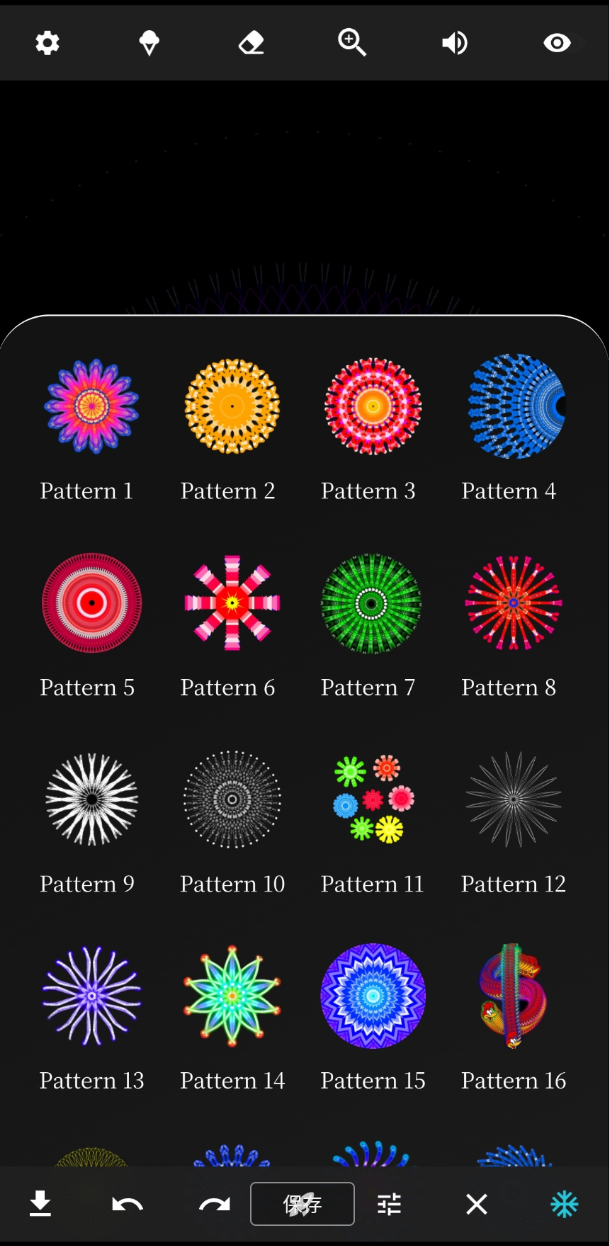Pick the blue Pattern 4
The height and width of the screenshot is (1246, 609).
[x=514, y=406]
